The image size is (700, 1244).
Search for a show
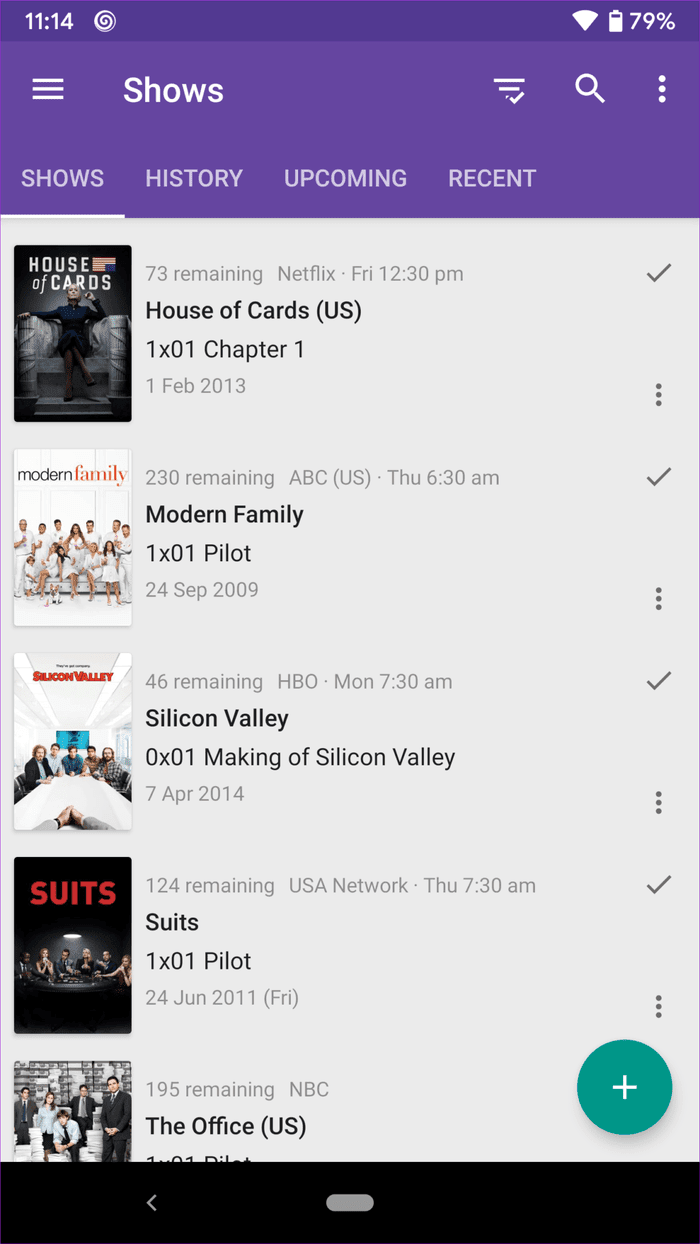point(590,89)
